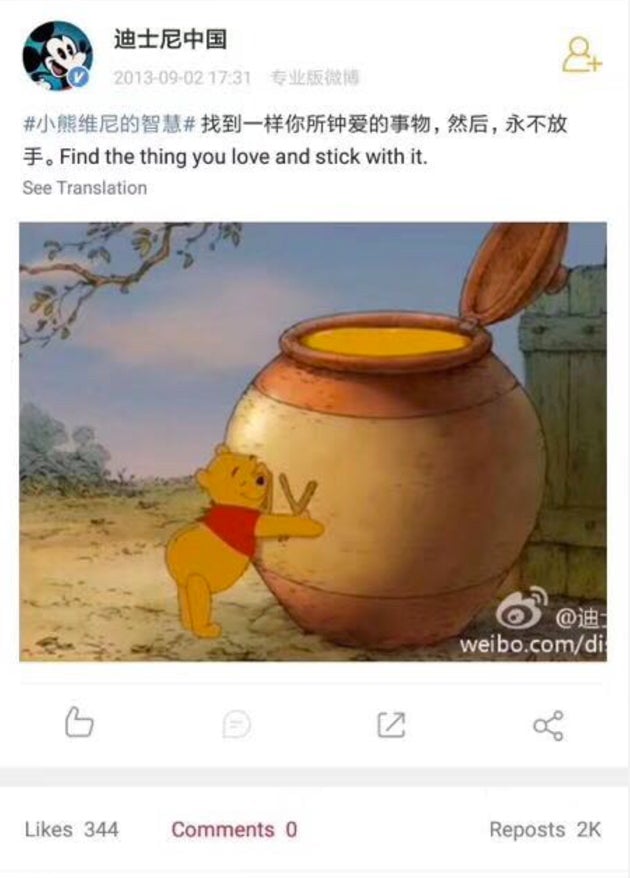Image resolution: width=630 pixels, height=878 pixels.
Task: Repost this post with the forward icon
Action: pyautogui.click(x=391, y=724)
